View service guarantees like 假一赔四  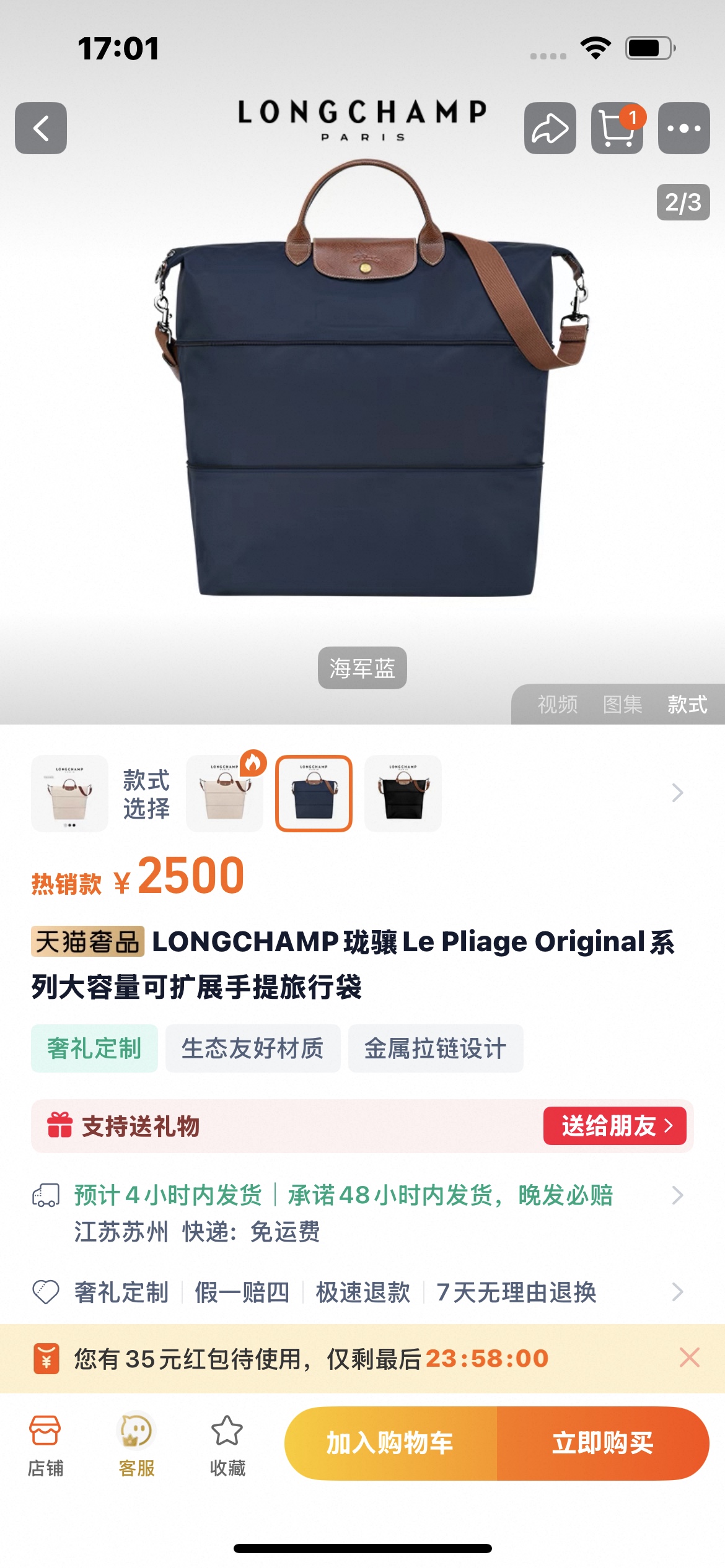coord(677,1292)
